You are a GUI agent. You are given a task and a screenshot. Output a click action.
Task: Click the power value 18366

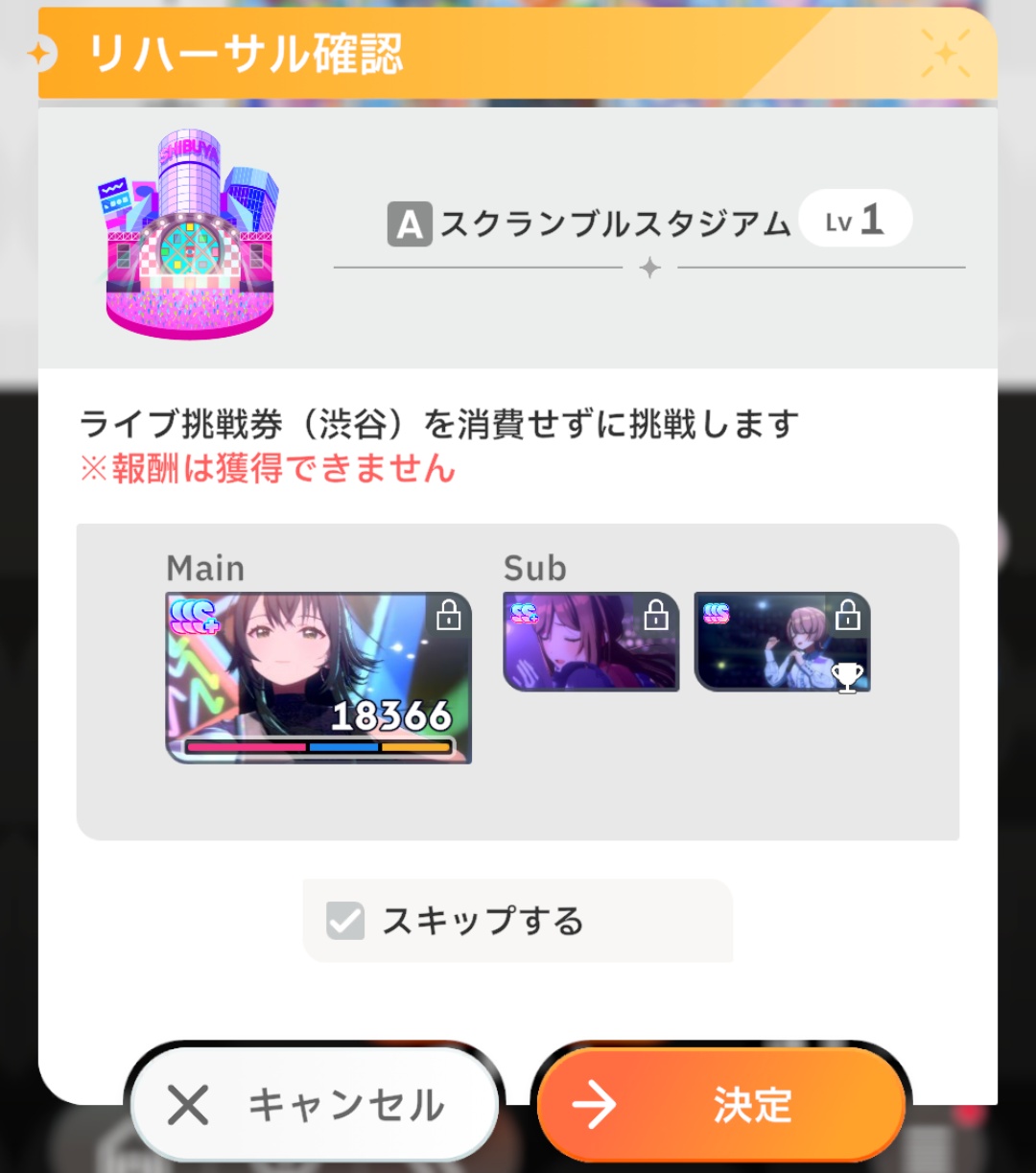[x=390, y=716]
